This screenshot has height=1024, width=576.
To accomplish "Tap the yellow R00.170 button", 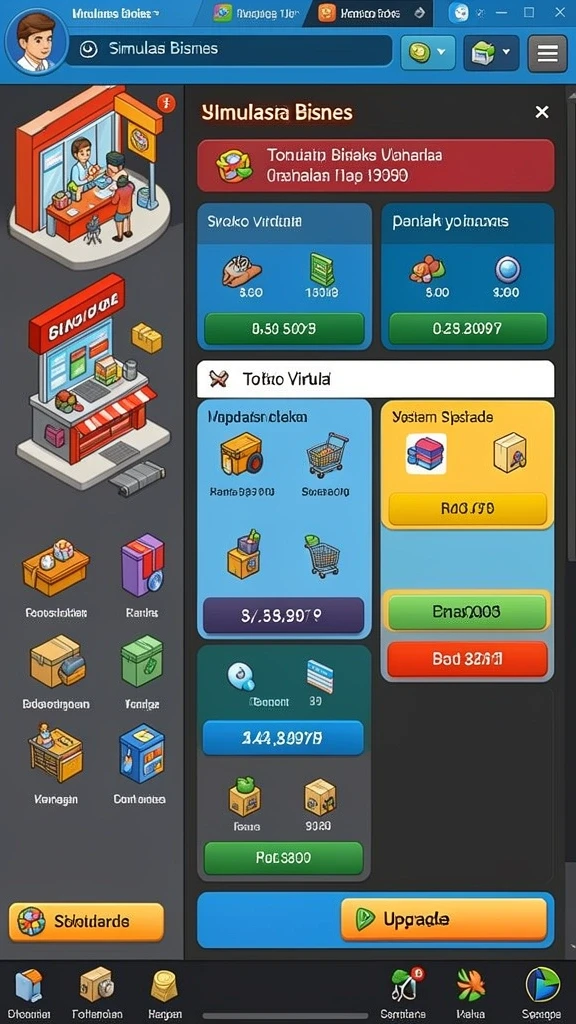I will click(467, 508).
